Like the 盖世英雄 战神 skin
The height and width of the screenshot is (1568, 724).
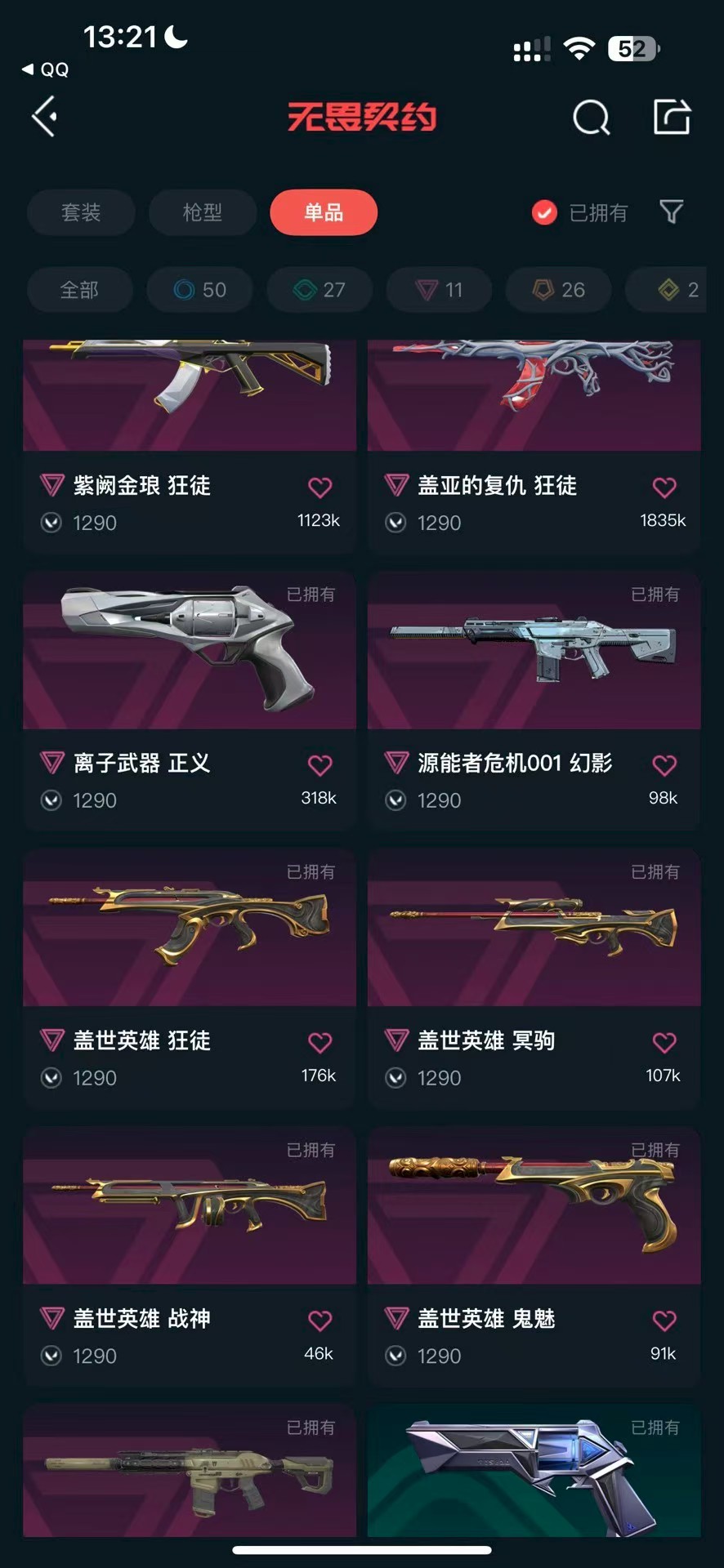coord(320,1321)
